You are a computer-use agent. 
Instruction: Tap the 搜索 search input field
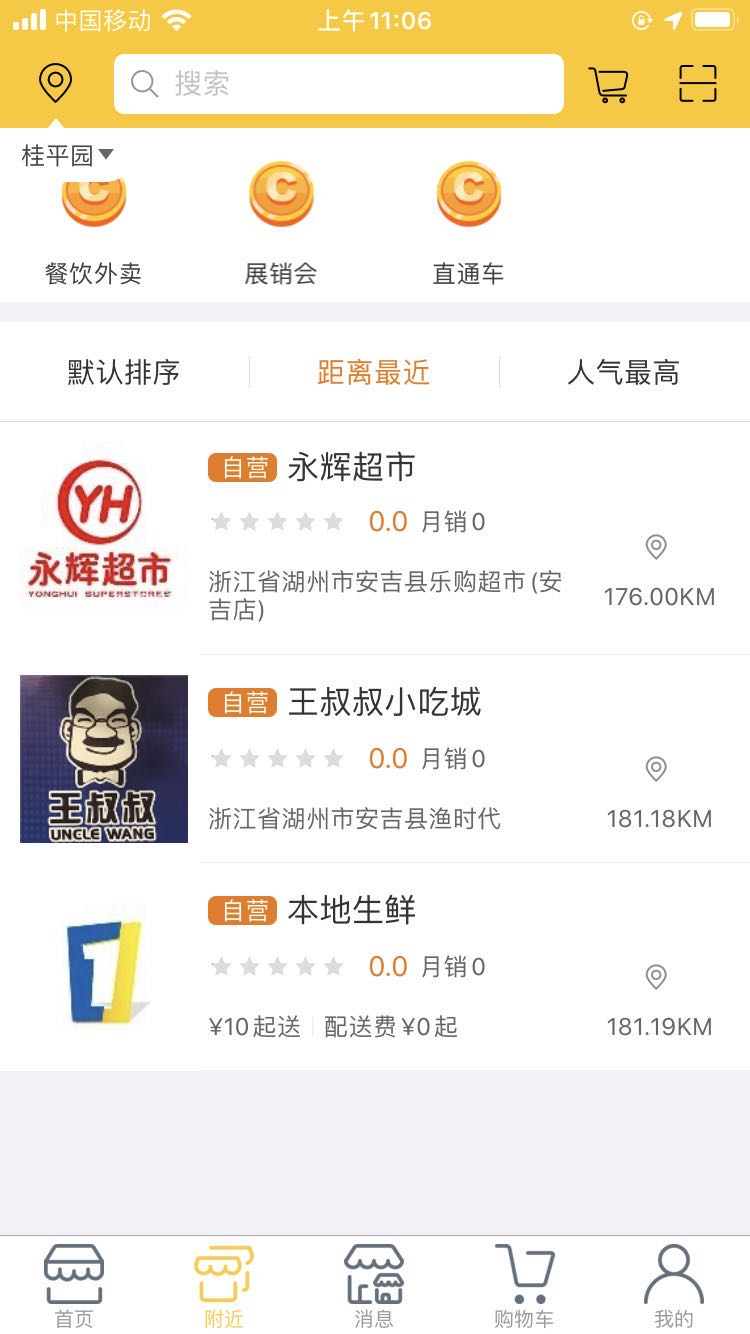point(338,84)
